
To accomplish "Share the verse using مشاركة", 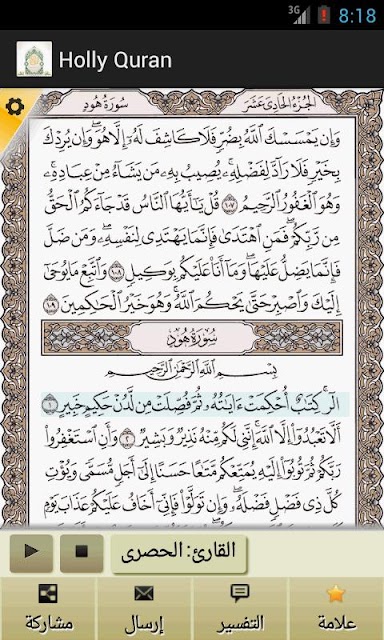I will 48,609.
